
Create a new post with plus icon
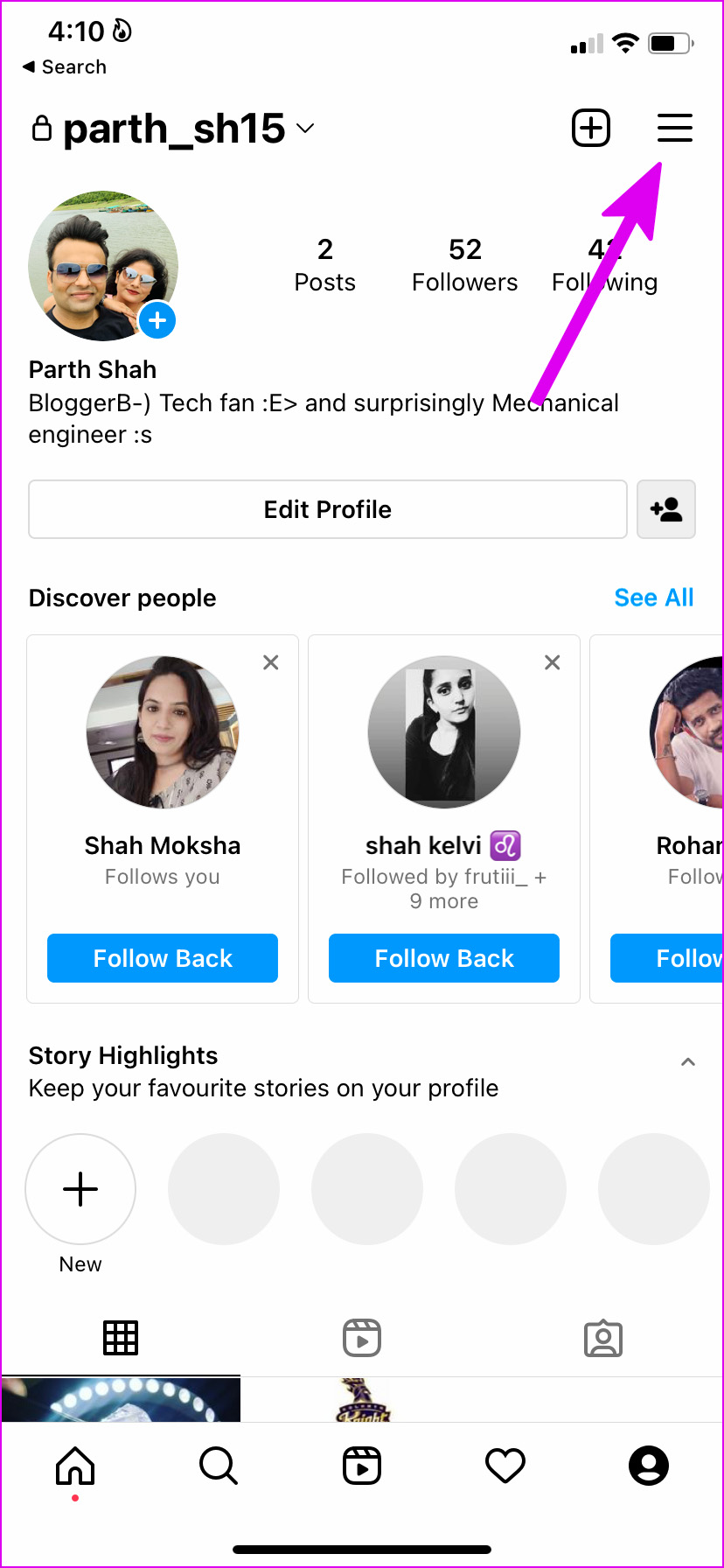pyautogui.click(x=591, y=128)
